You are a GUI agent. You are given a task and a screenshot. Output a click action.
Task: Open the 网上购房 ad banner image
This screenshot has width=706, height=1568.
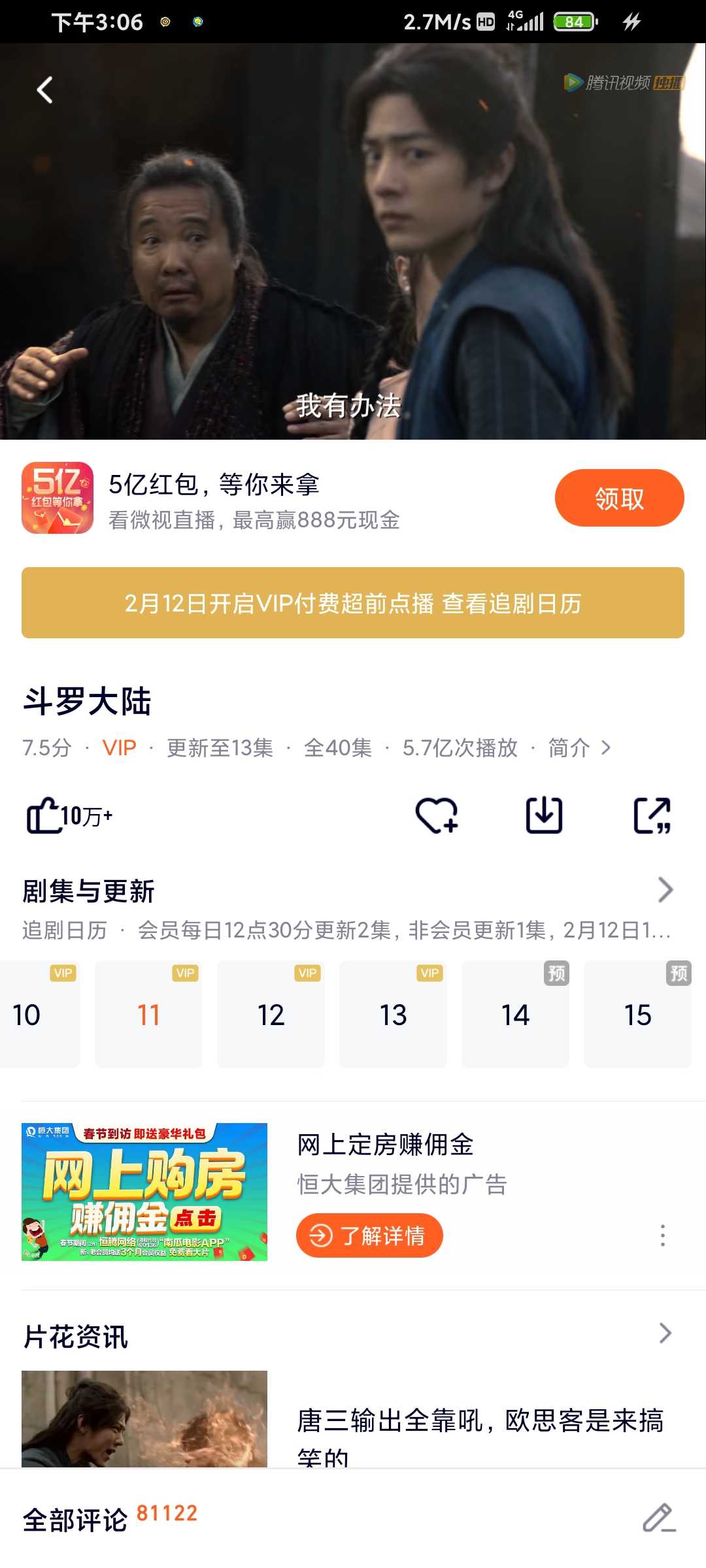[x=144, y=1192]
